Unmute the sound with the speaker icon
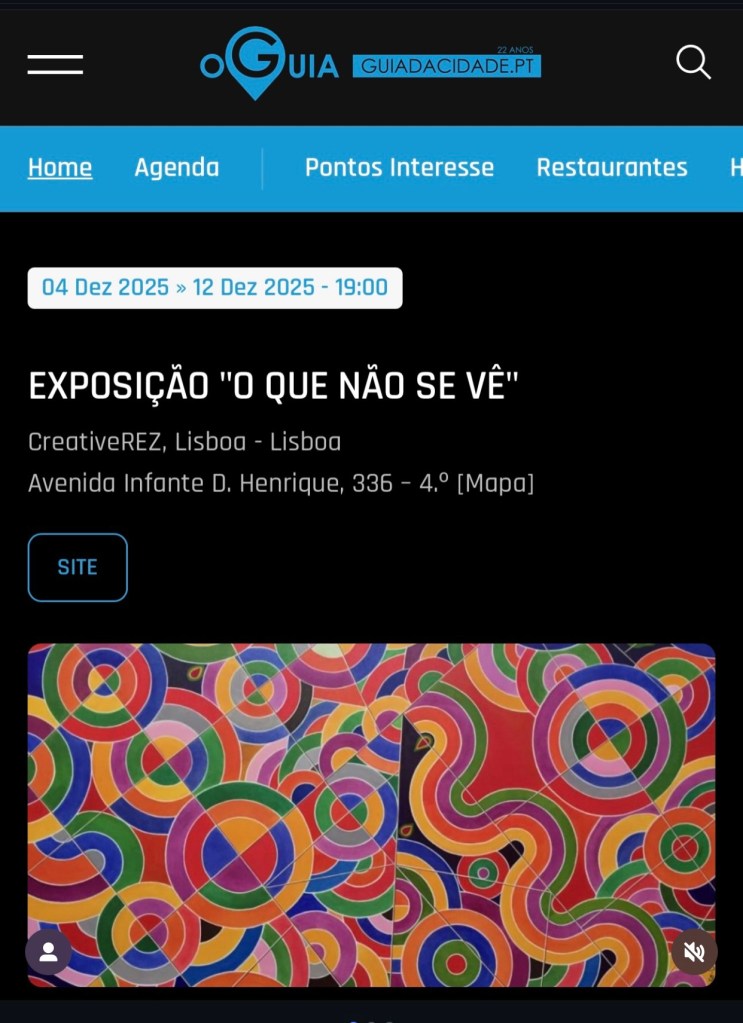The image size is (743, 1023). [694, 951]
